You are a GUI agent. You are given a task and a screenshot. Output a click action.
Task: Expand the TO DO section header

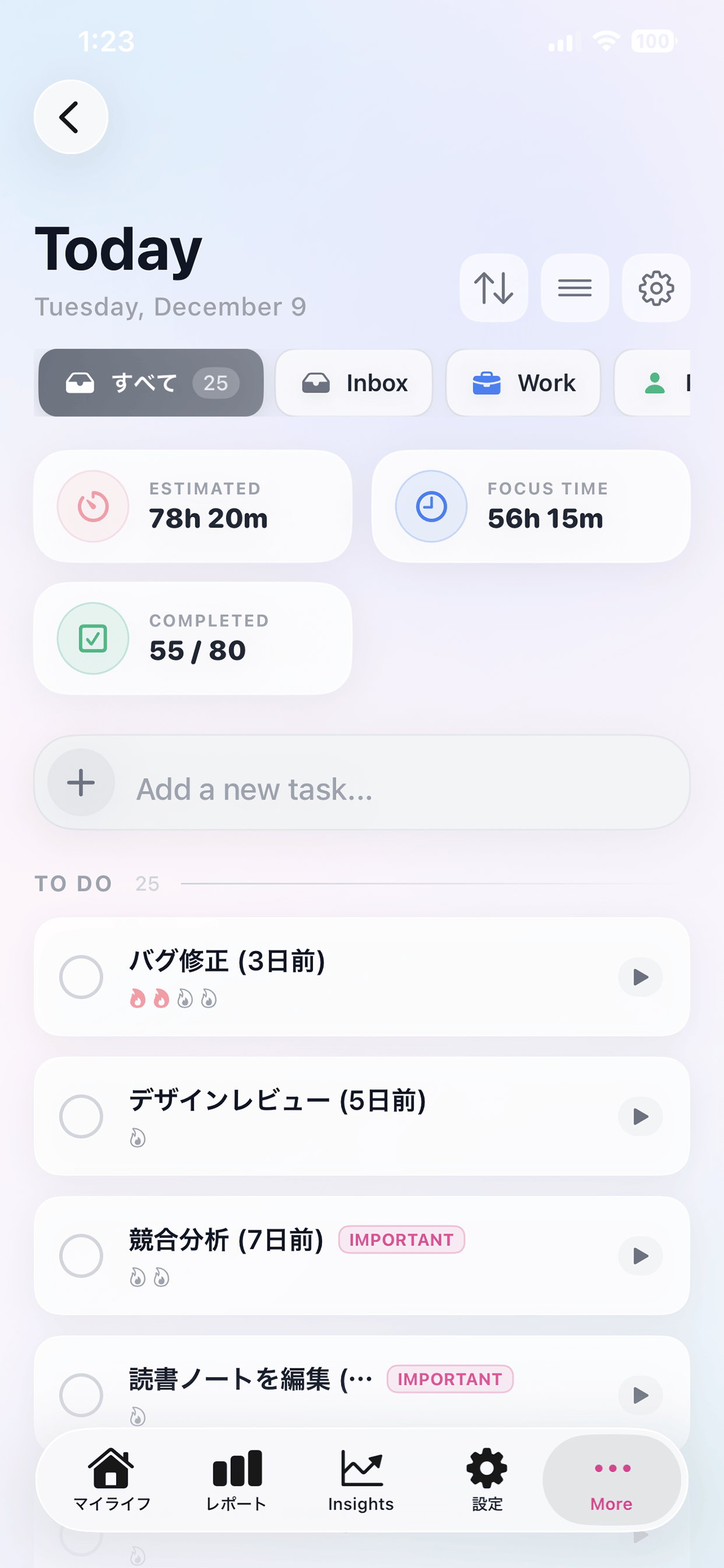pos(73,884)
